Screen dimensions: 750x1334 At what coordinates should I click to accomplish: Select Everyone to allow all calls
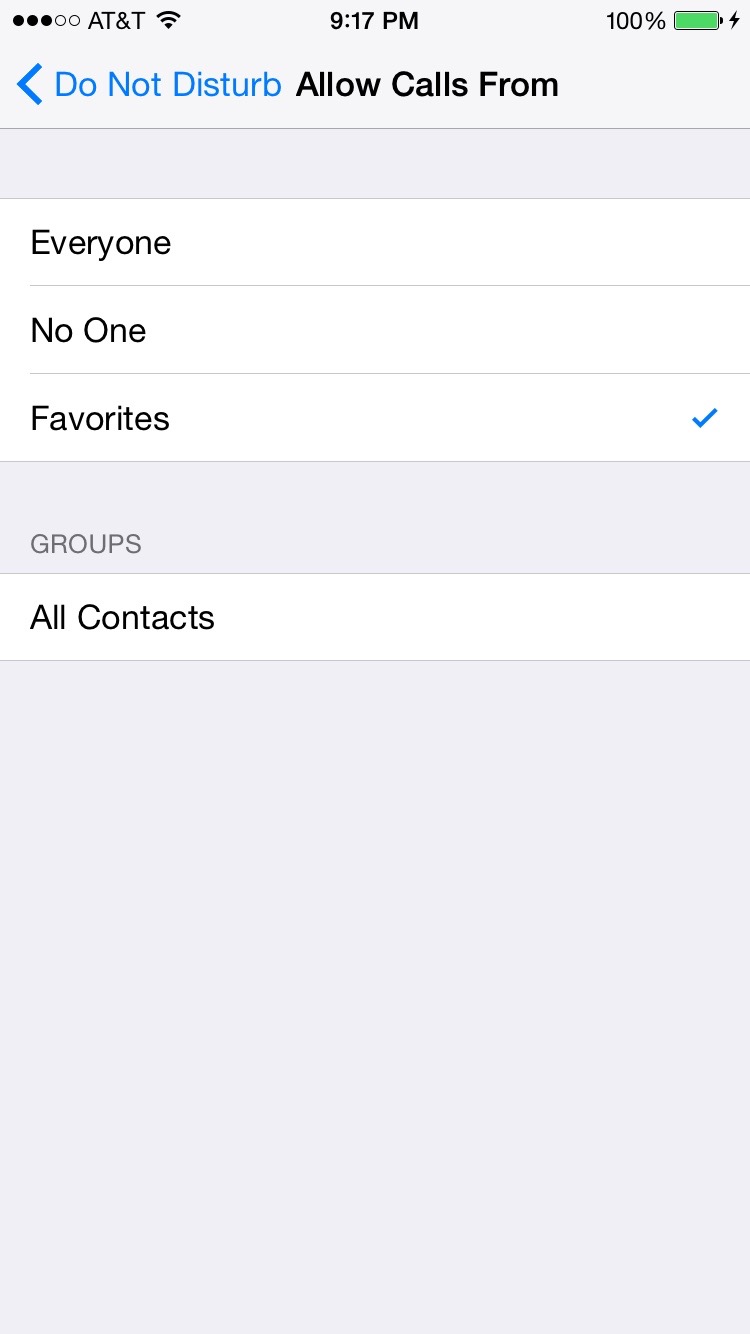375,243
